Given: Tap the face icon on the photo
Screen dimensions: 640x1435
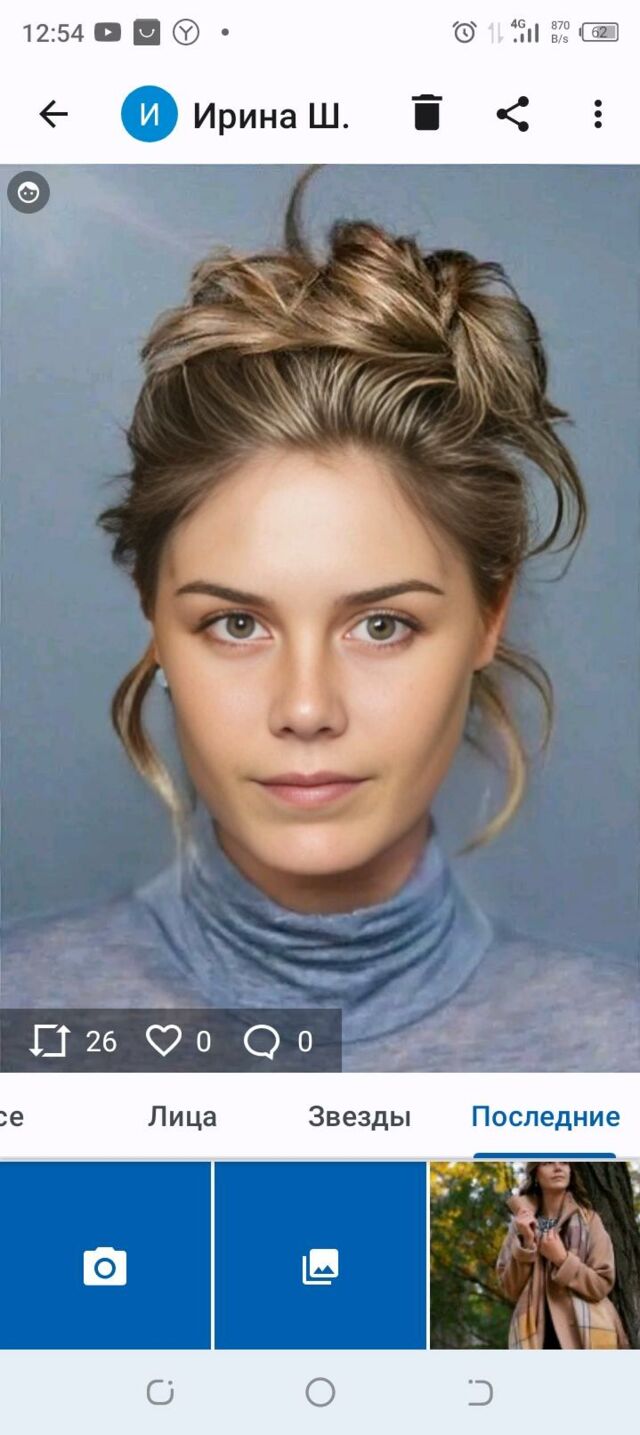Looking at the screenshot, I should 29,193.
